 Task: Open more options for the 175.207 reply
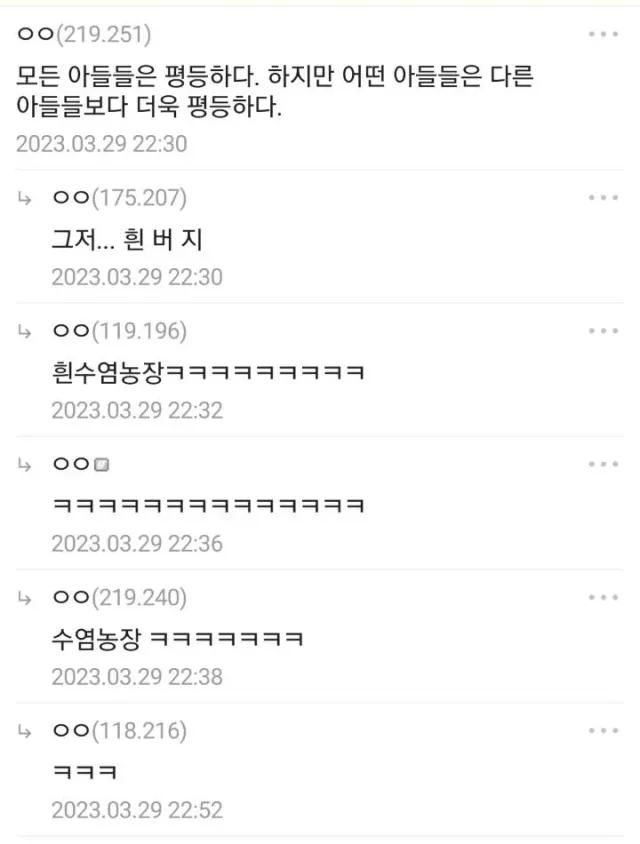[603, 198]
